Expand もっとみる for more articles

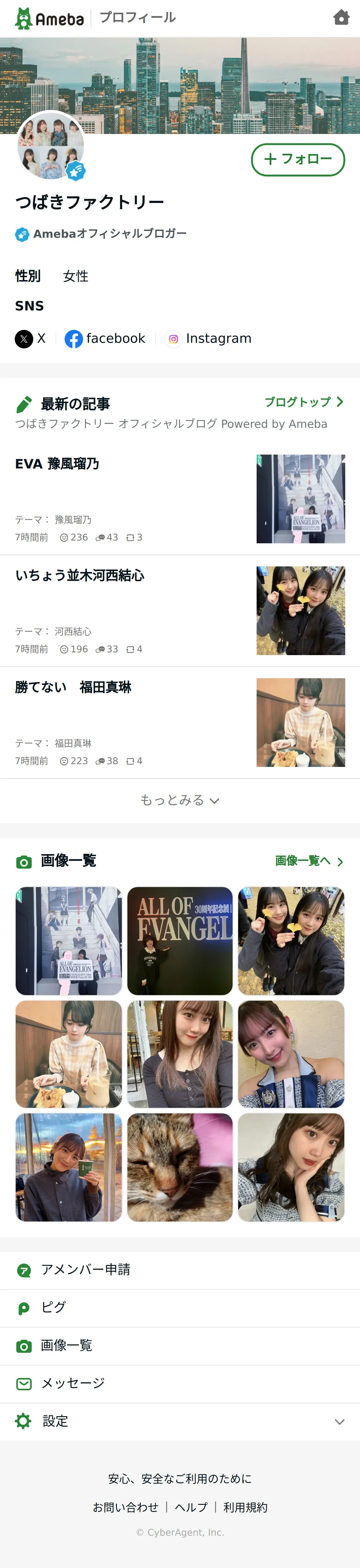180,800
